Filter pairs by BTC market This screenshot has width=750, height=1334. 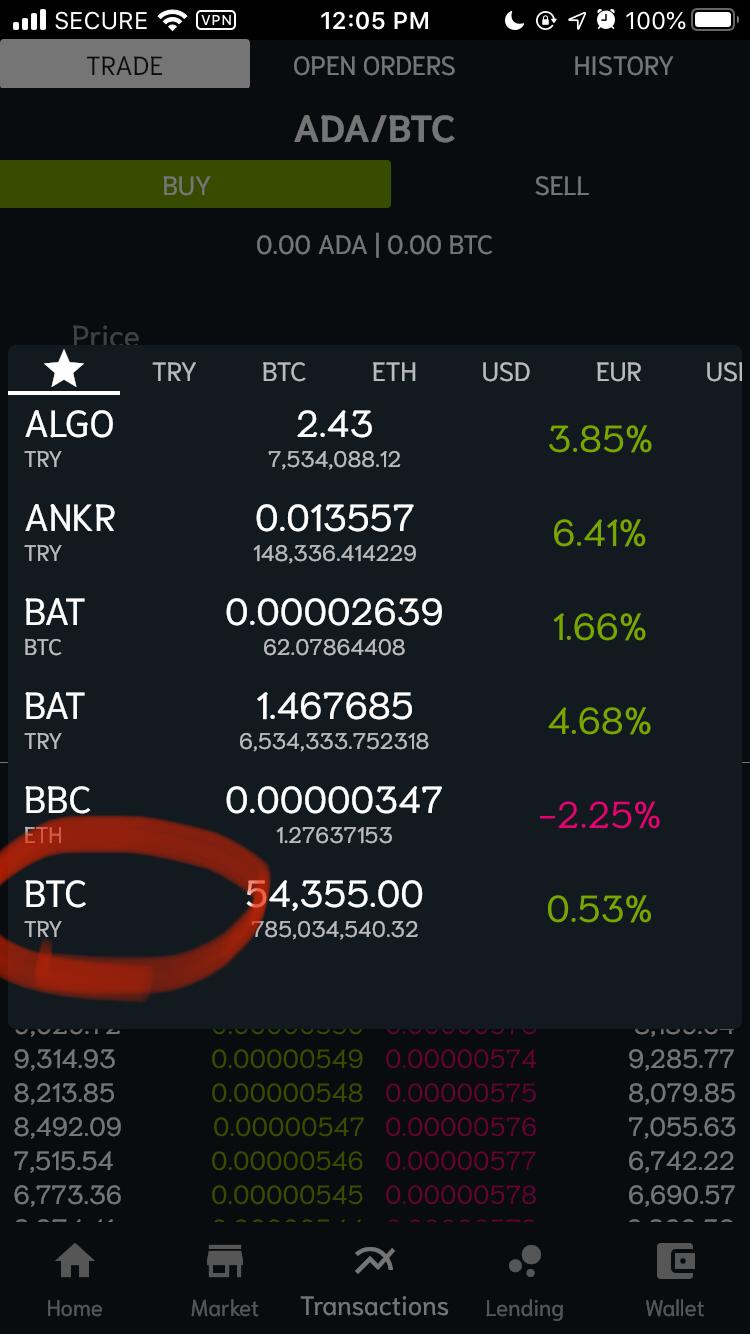tap(283, 372)
